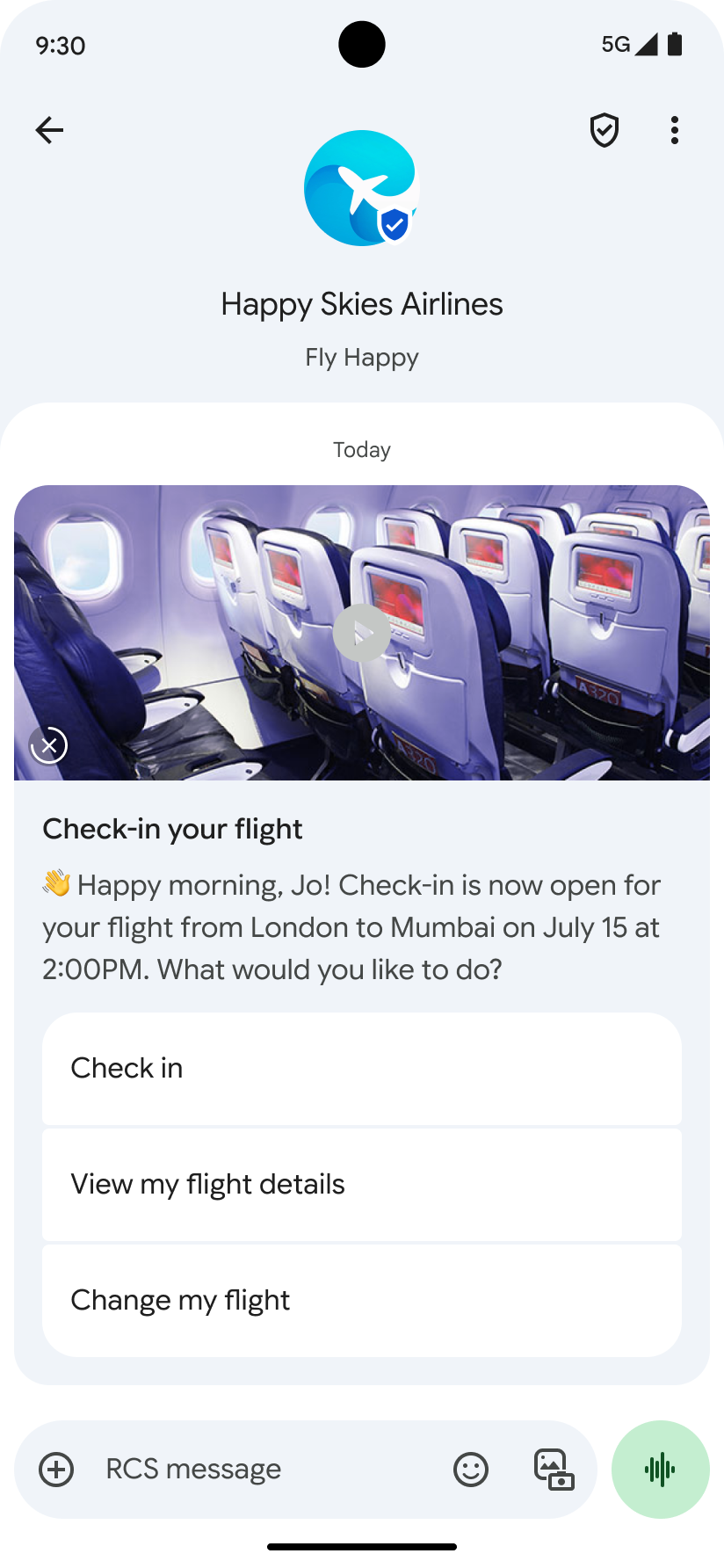Open the verified shield info

pyautogui.click(x=605, y=130)
